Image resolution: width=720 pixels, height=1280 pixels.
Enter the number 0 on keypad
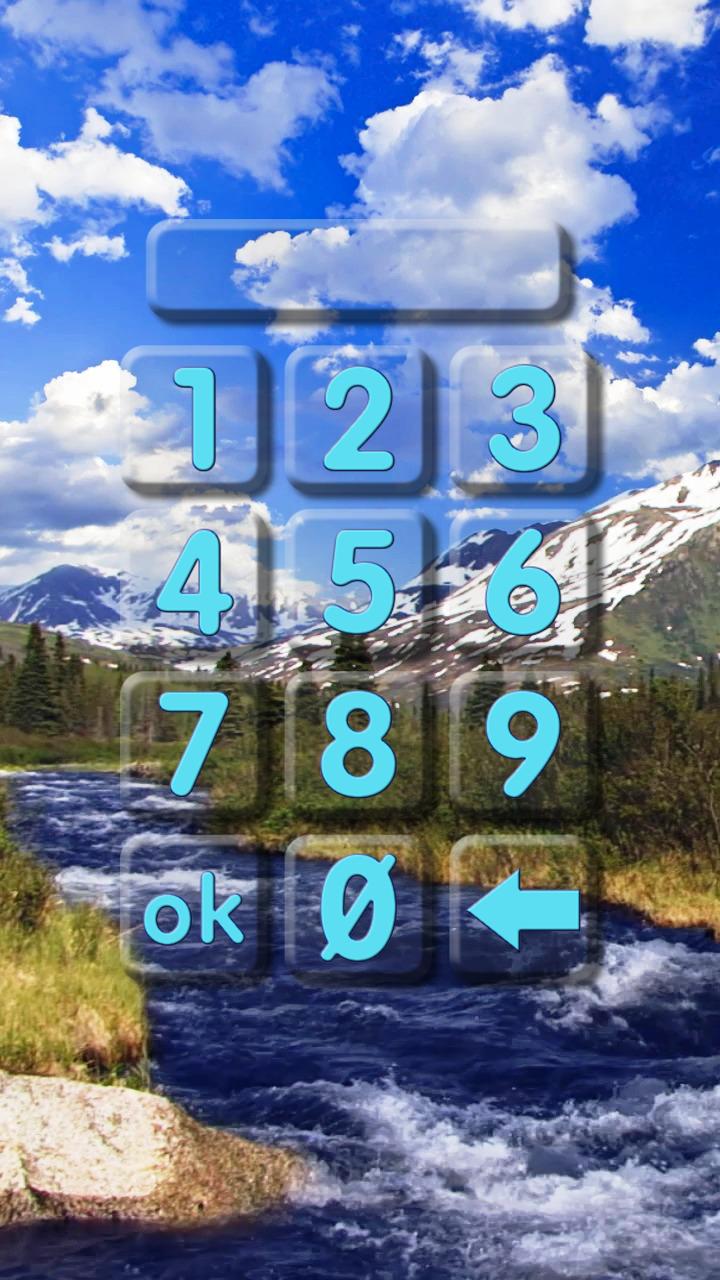coord(359,908)
